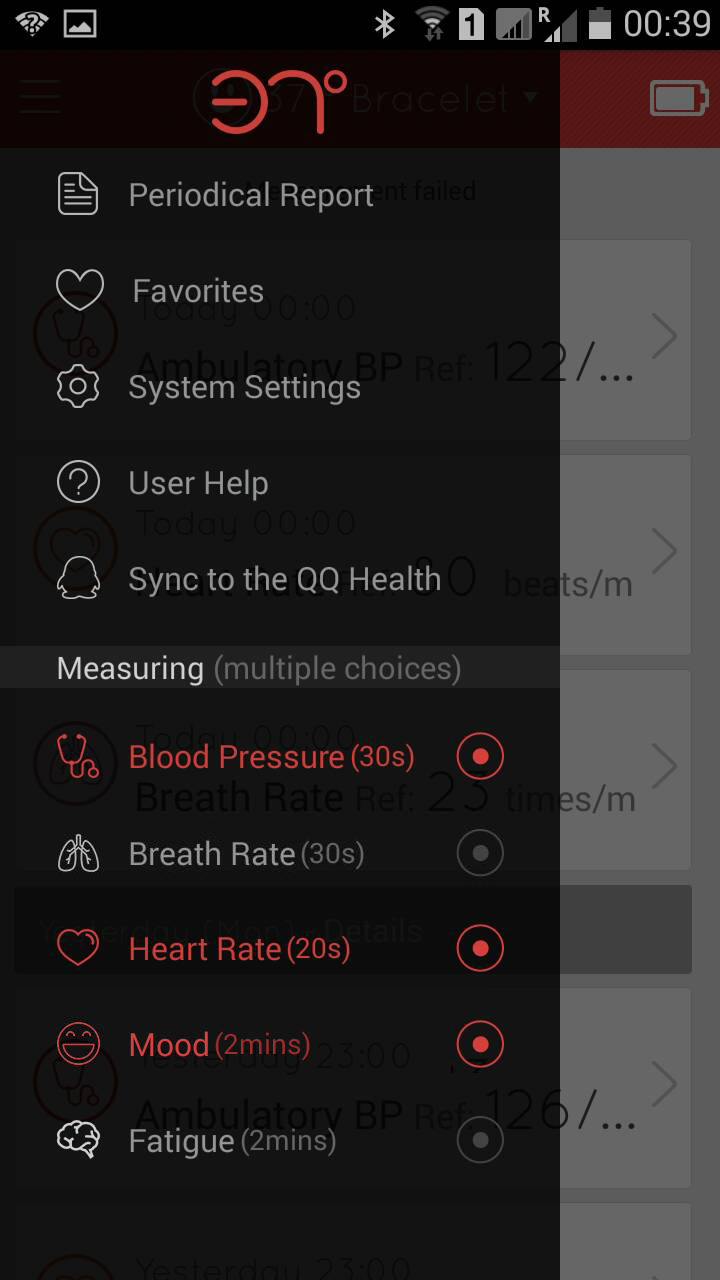The width and height of the screenshot is (720, 1280).
Task: Deselect Mood measuring option
Action: point(479,1044)
